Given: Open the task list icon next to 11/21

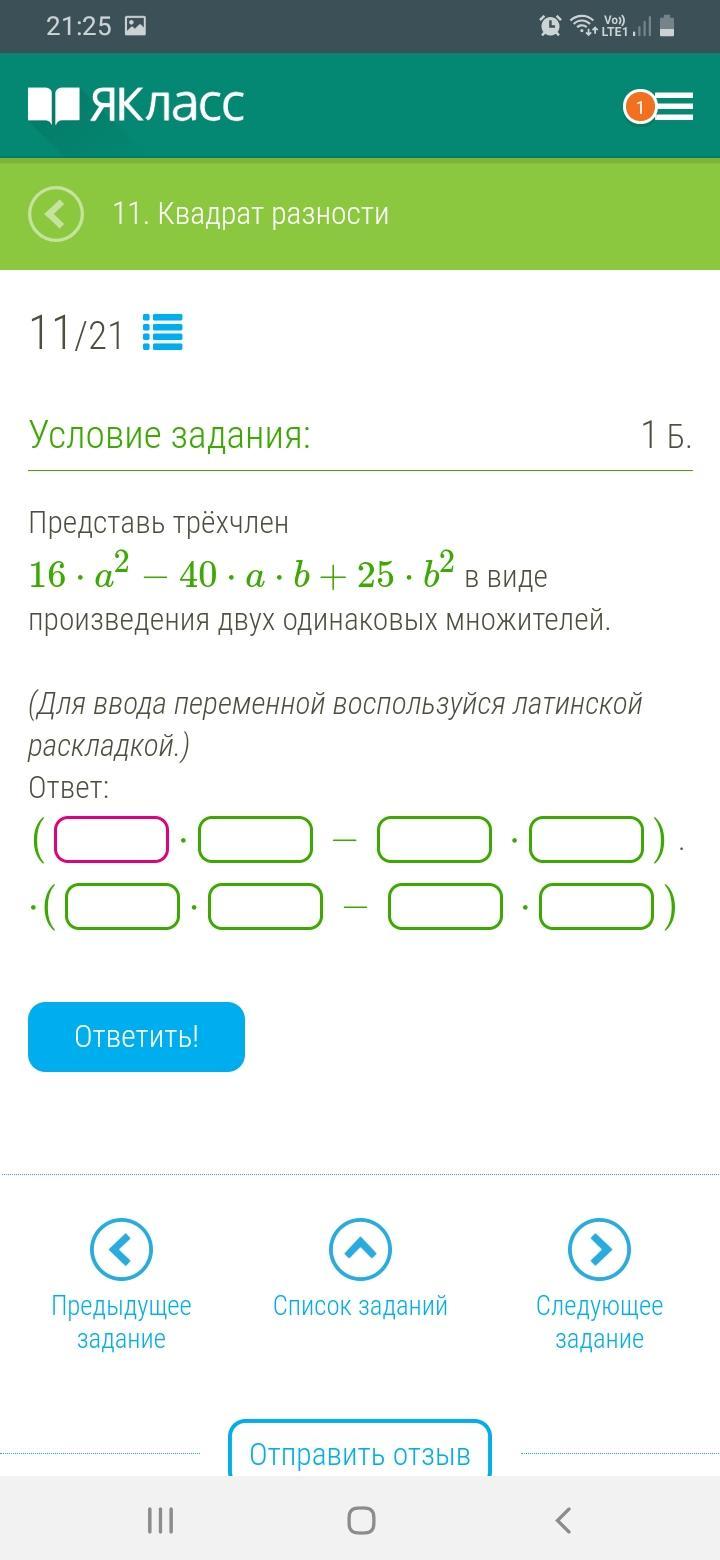Looking at the screenshot, I should pyautogui.click(x=162, y=332).
